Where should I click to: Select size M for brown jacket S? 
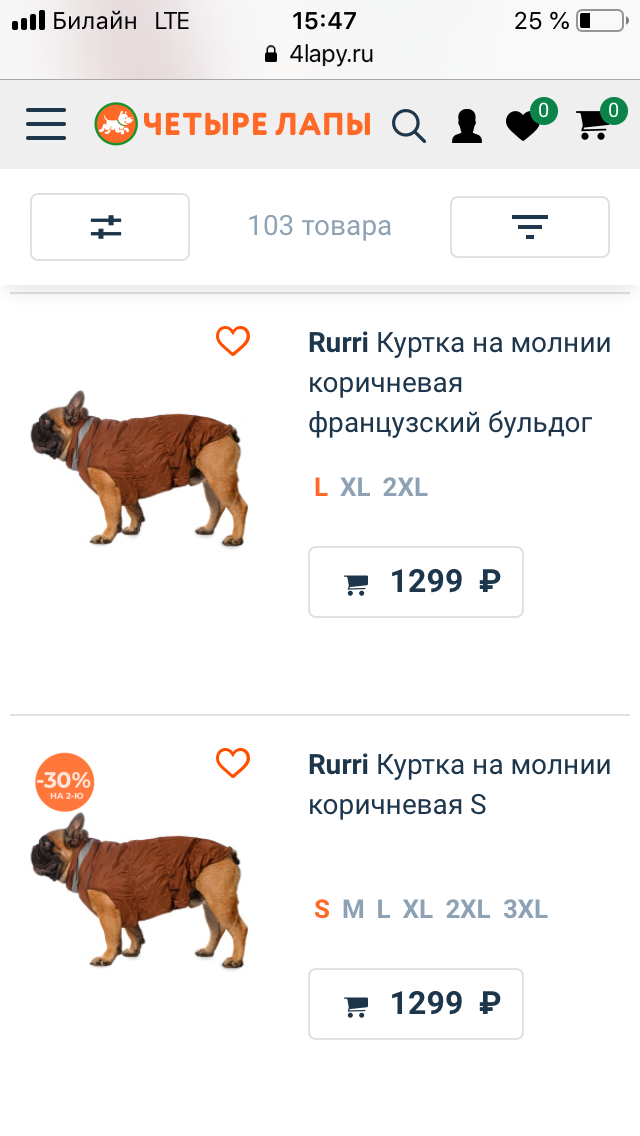353,909
